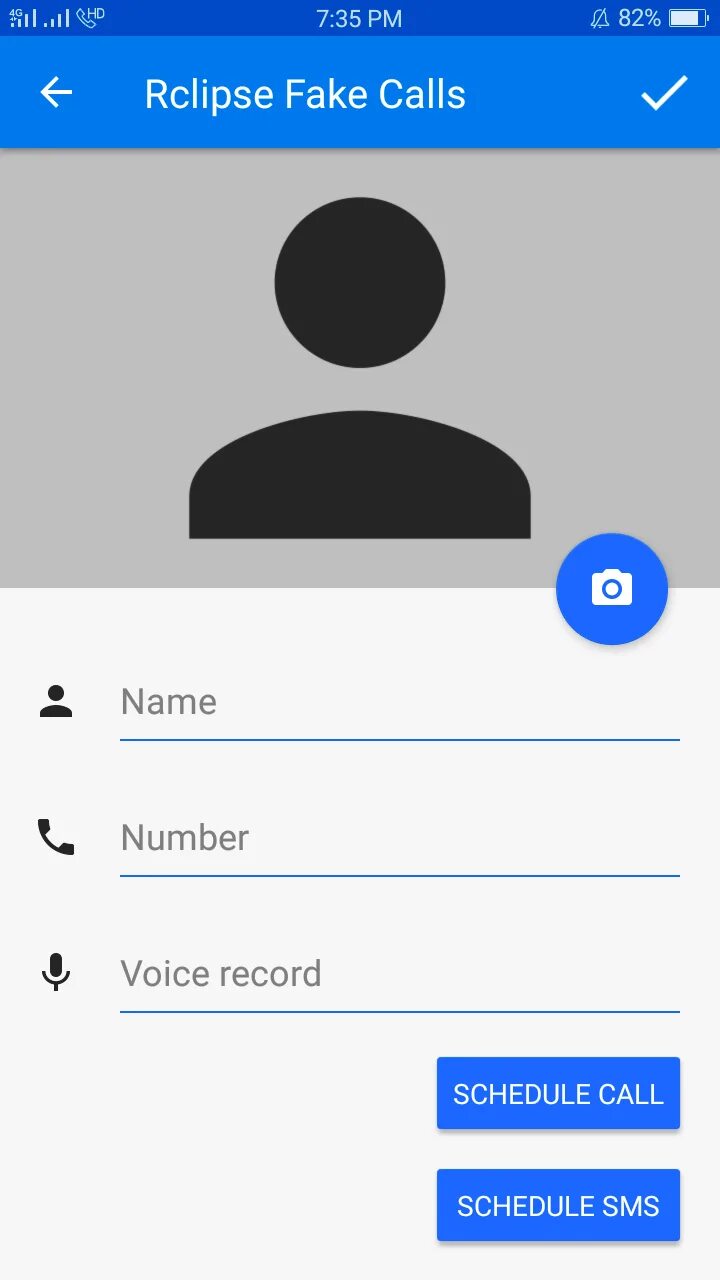This screenshot has height=1280, width=720.
Task: Tap the camera icon to add contact photo
Action: tap(611, 589)
